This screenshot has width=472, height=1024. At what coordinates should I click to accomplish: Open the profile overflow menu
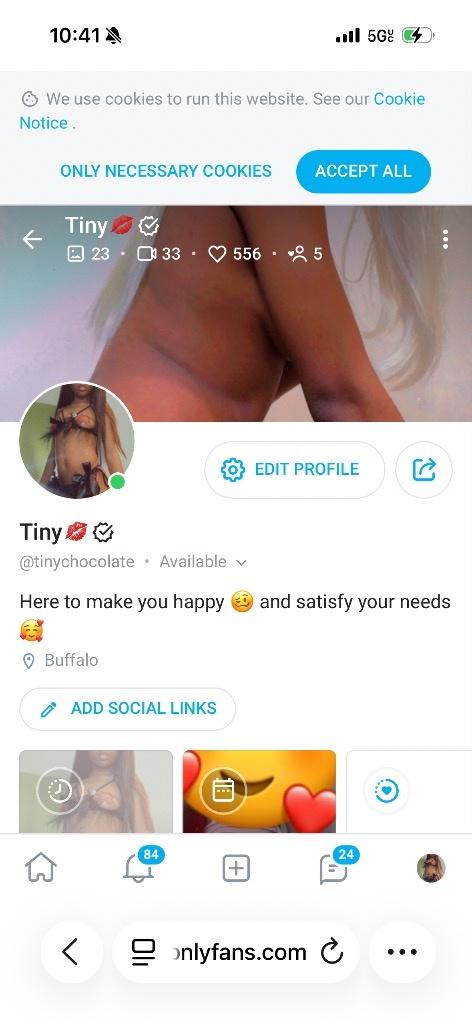point(445,240)
